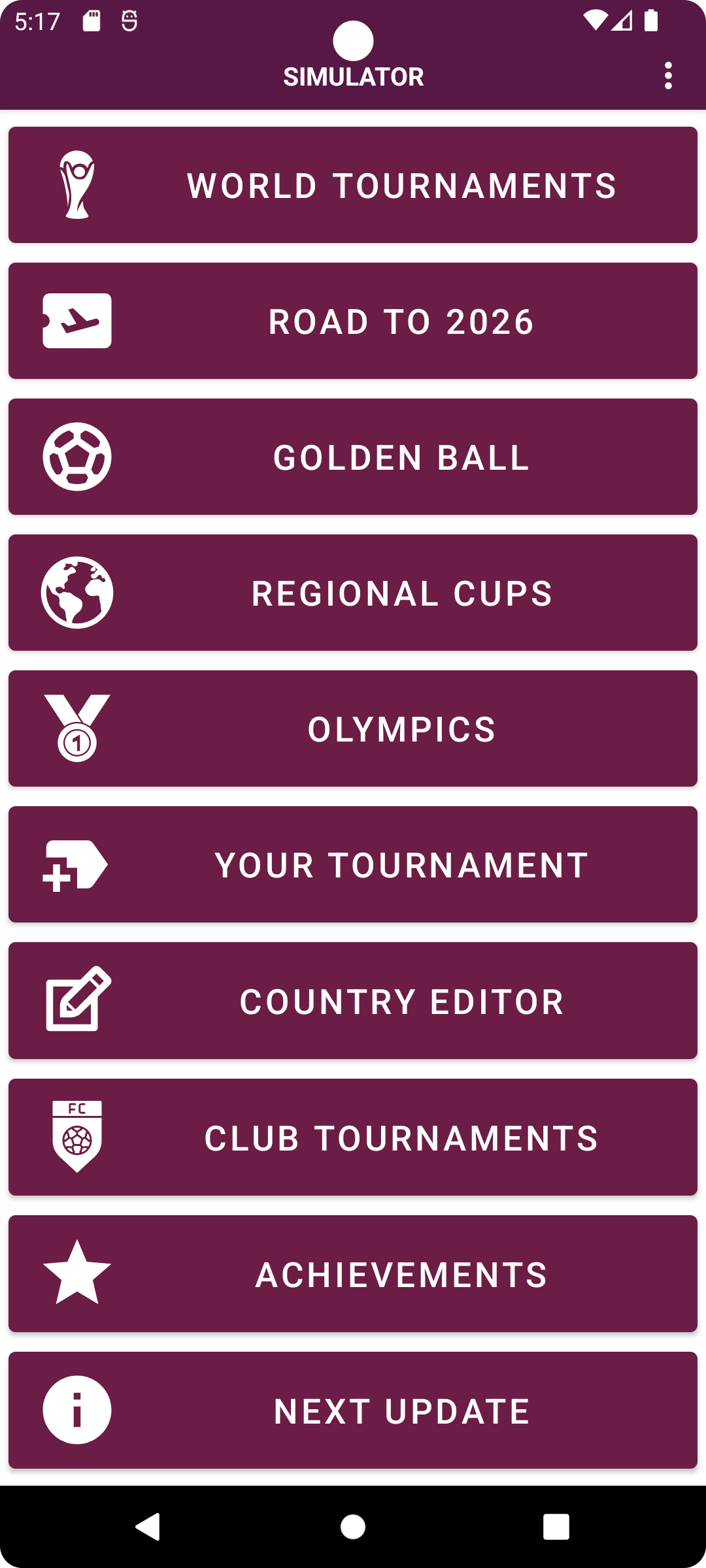
Task: Click the globe icon next to Regional Cups
Action: coord(77,592)
